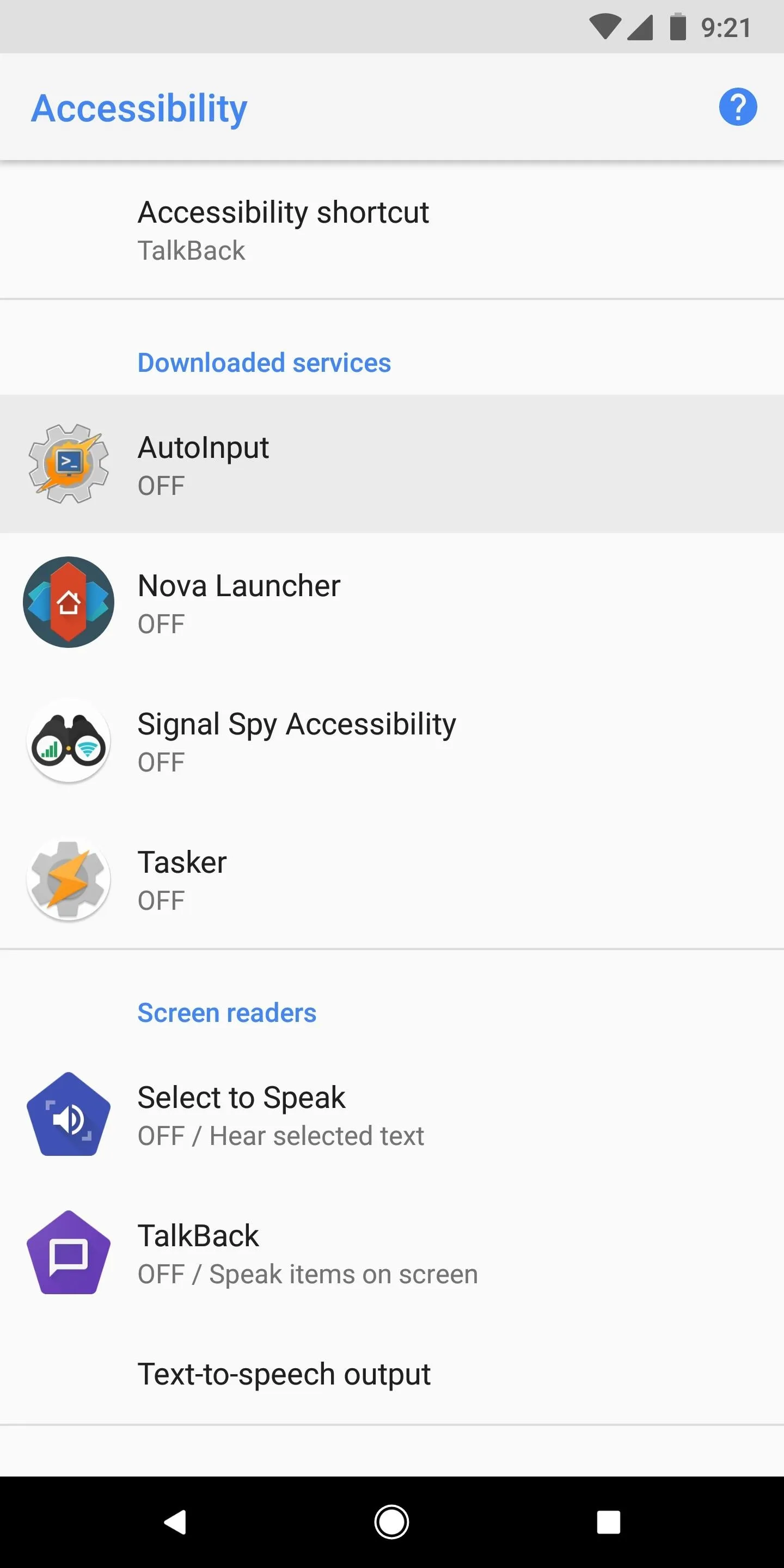
Task: Go back using the navigation bar
Action: tap(175, 1522)
